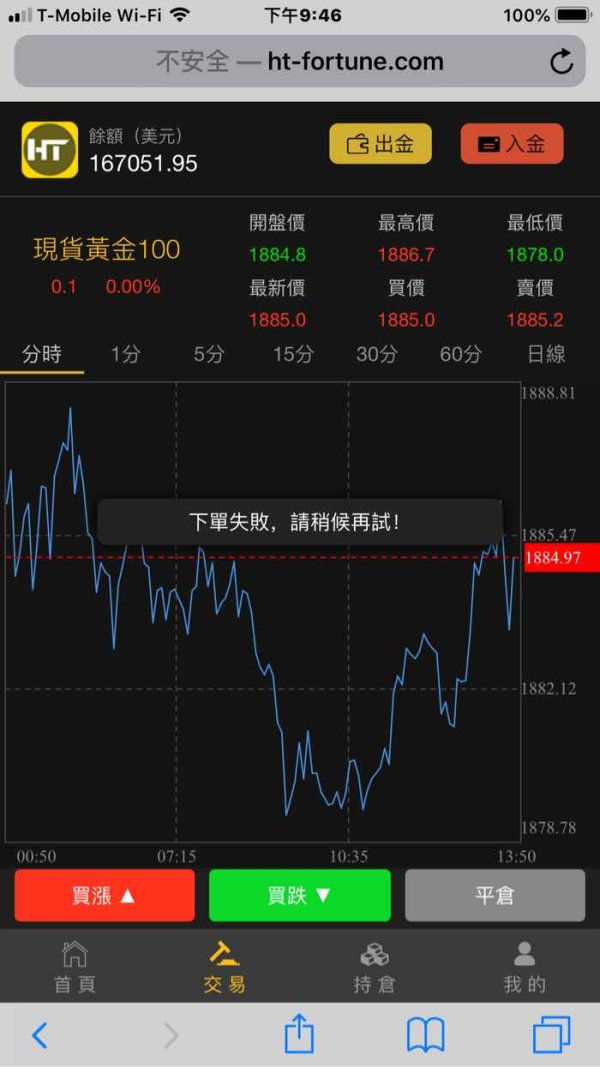600x1067 pixels.
Task: Switch to the 分時 chart tab
Action: [42, 354]
